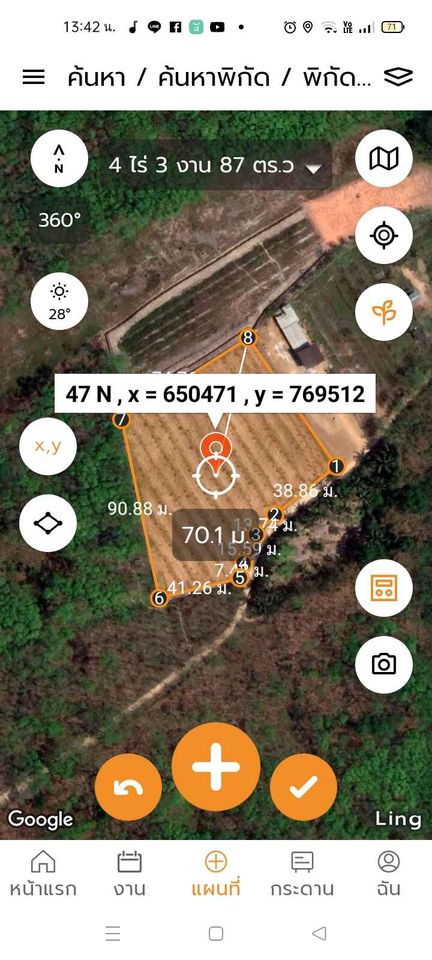
Task: Center map on my current location
Action: (x=384, y=235)
